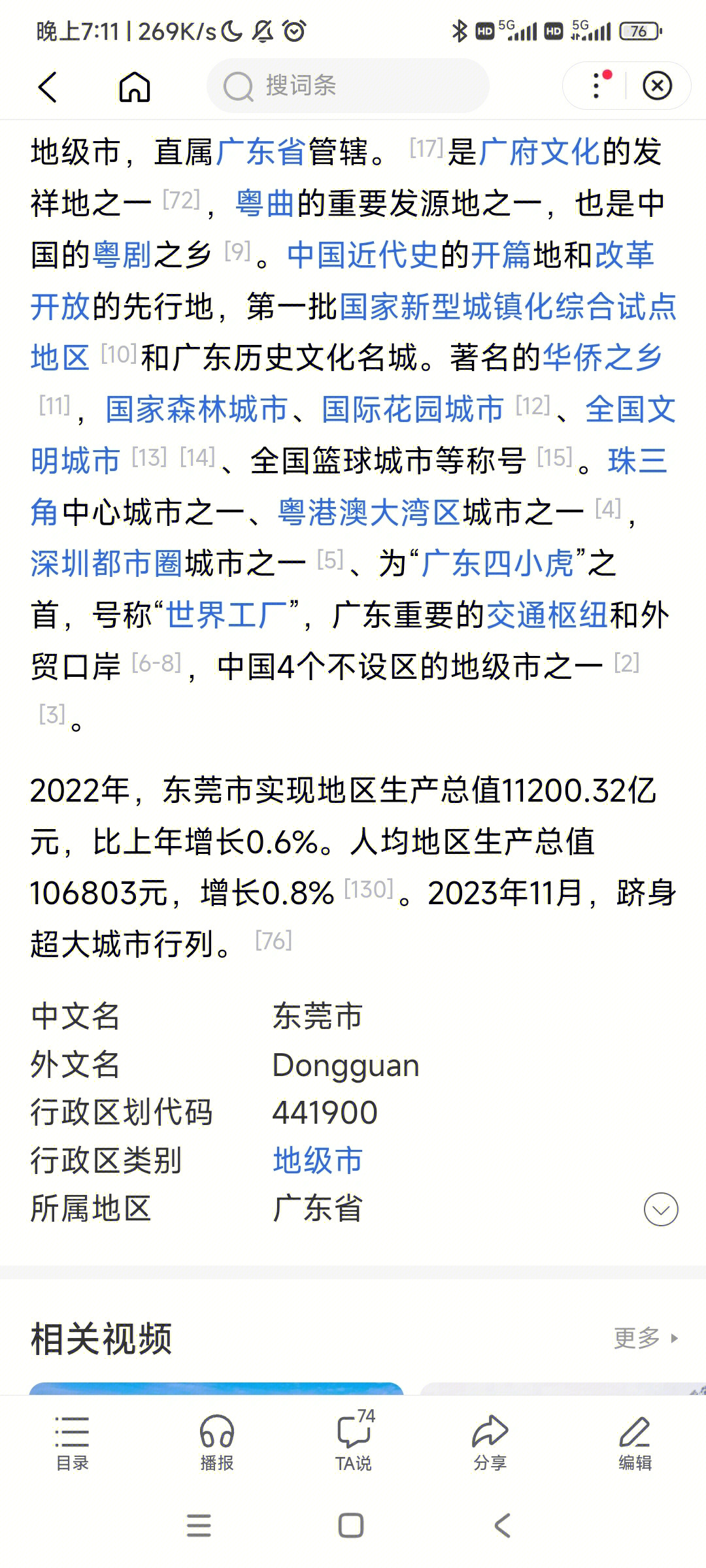Close the mini program
Viewport: 706px width, 1568px height.
(657, 86)
